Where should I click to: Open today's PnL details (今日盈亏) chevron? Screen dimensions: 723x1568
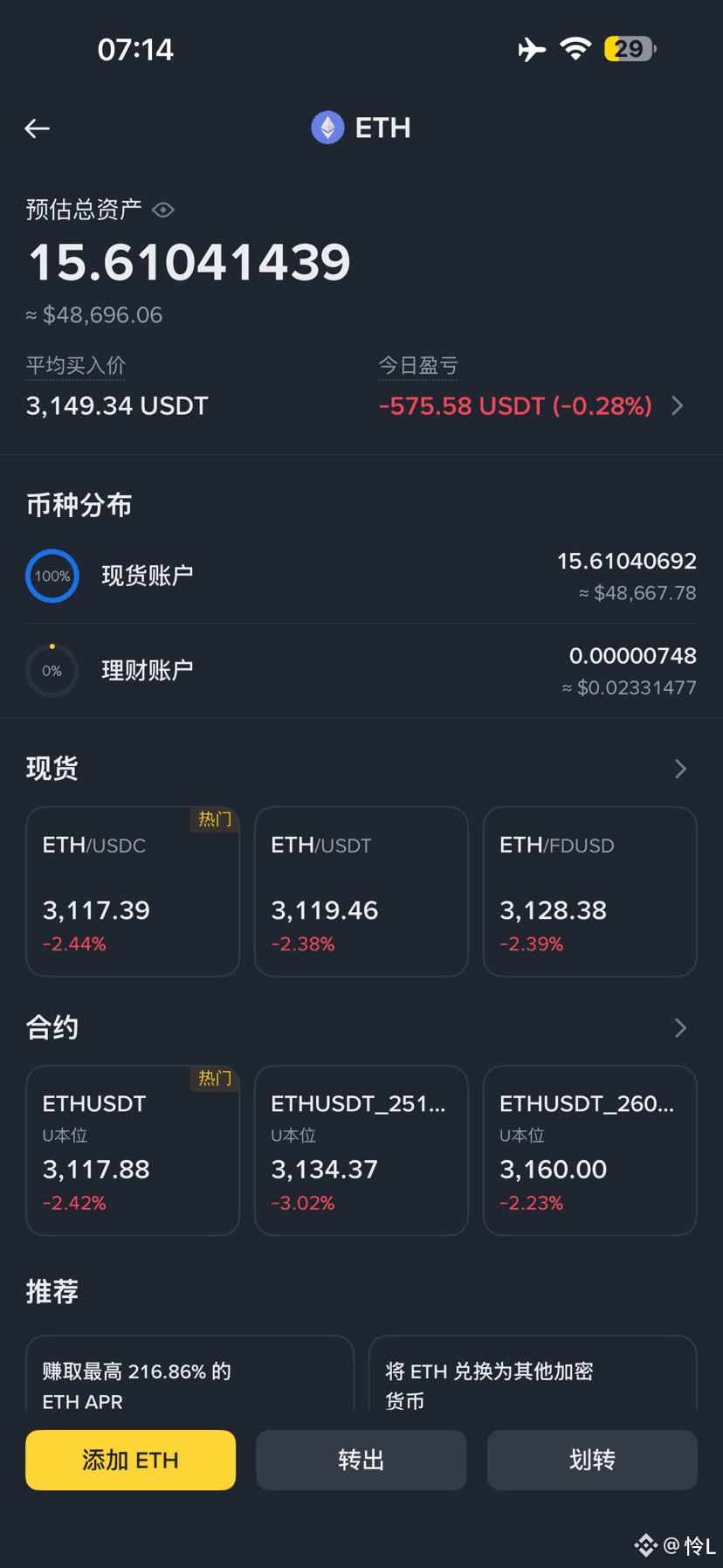677,406
